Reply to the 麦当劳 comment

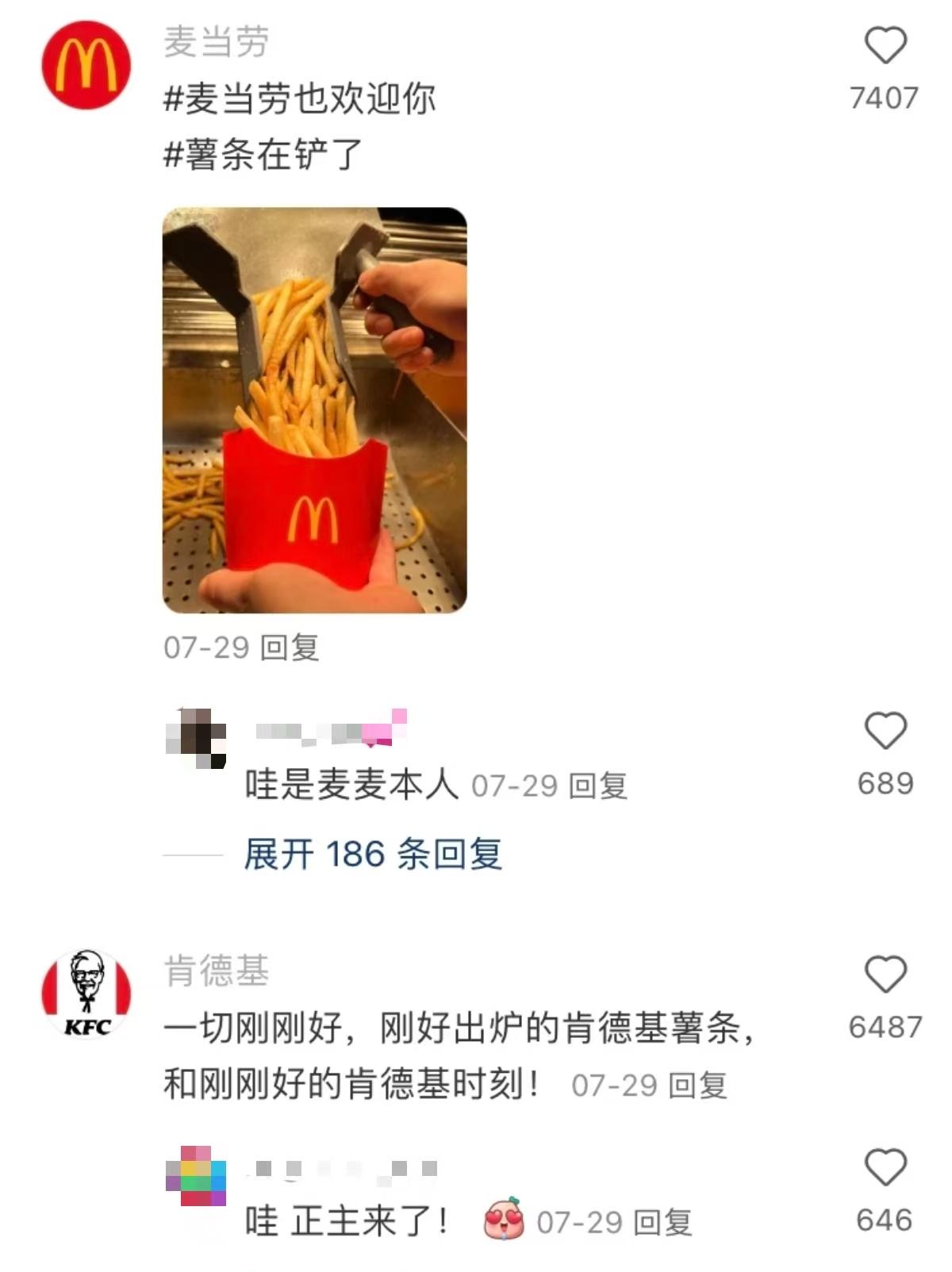[290, 648]
